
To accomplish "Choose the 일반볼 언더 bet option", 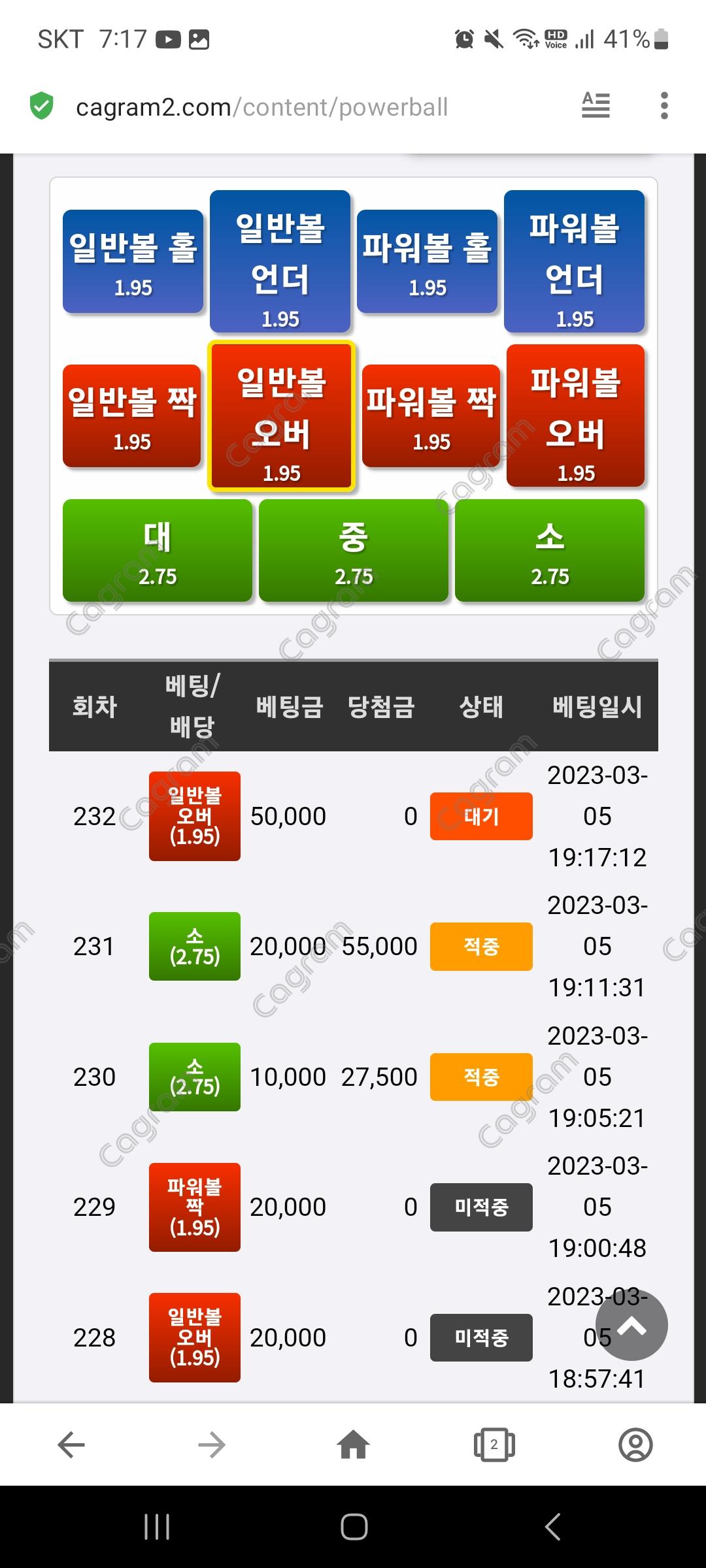I will click(x=280, y=261).
